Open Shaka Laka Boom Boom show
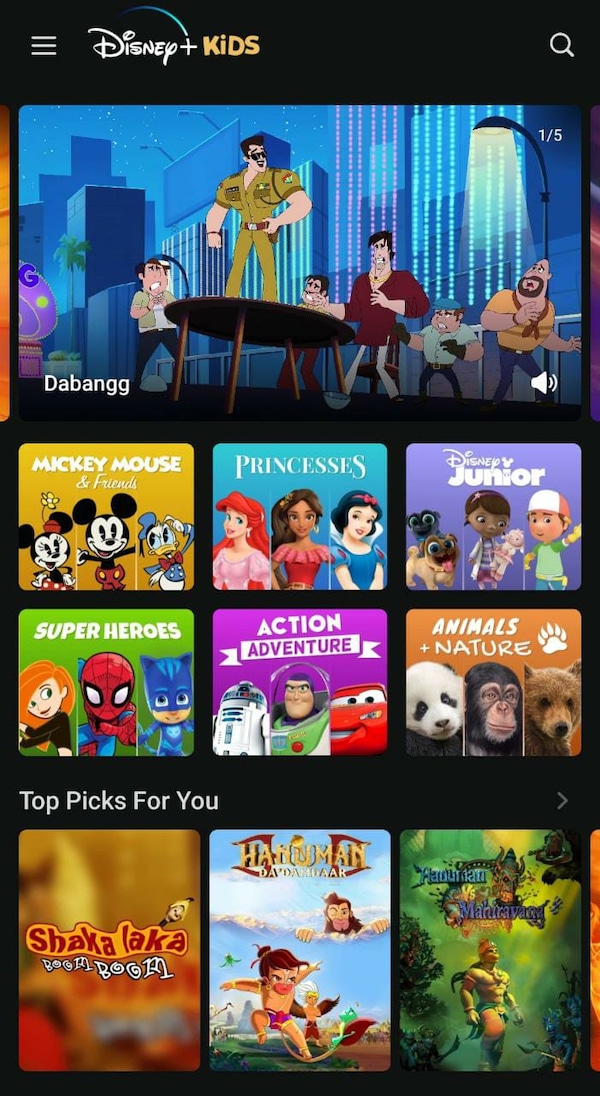 (x=109, y=949)
